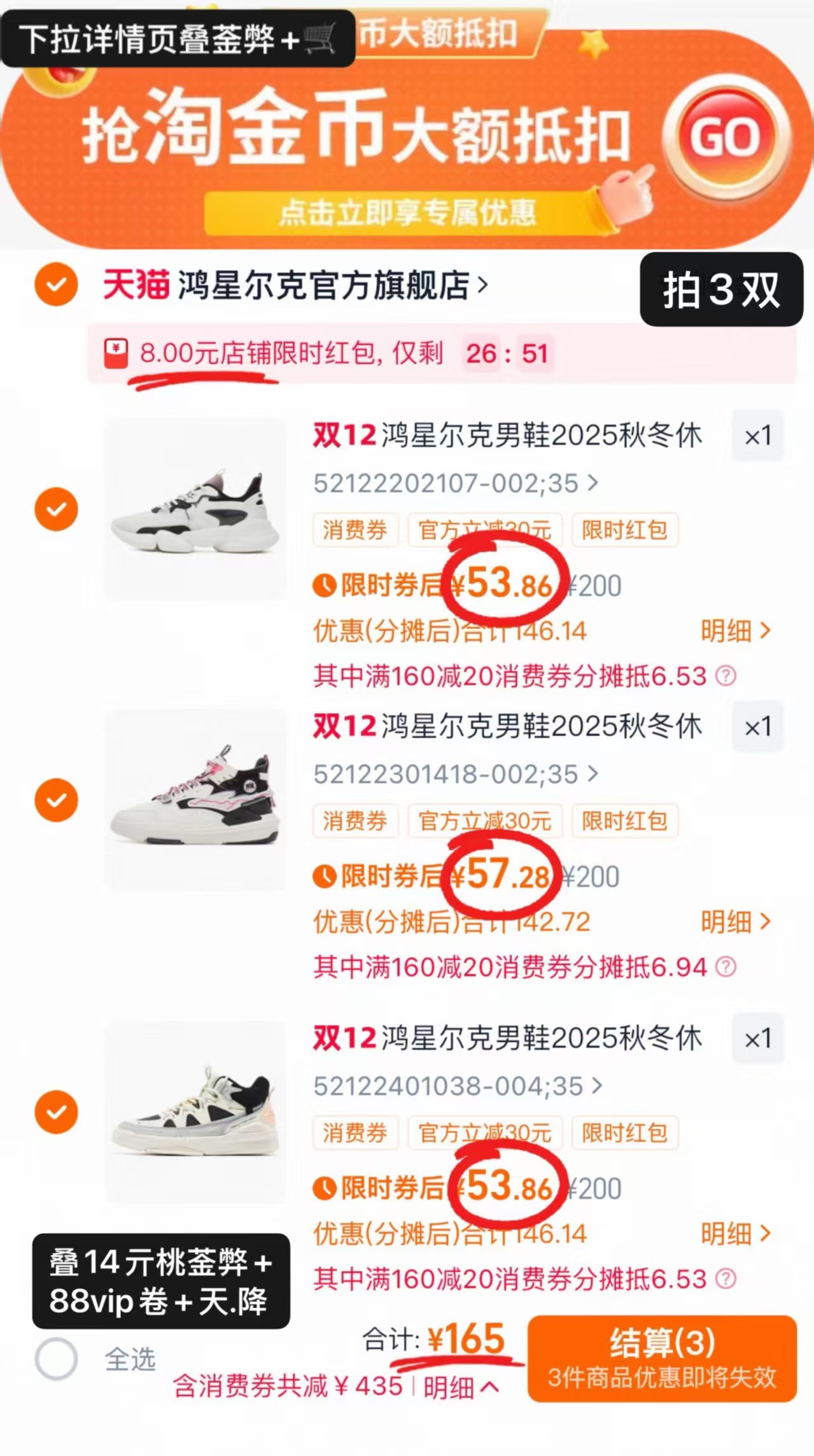Click the clock icon on the third item's price row

[x=325, y=1187]
